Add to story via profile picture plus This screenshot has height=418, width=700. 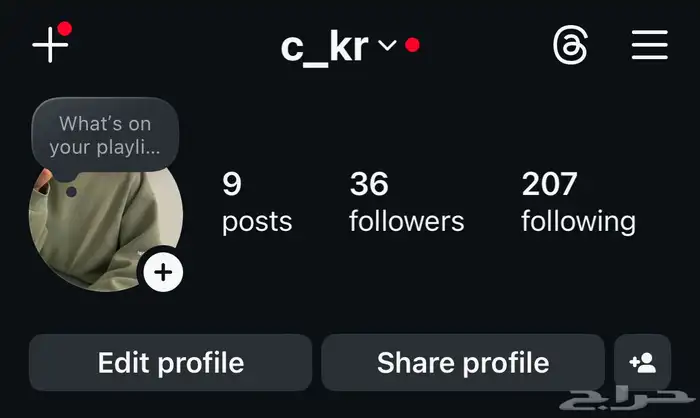[x=163, y=271]
